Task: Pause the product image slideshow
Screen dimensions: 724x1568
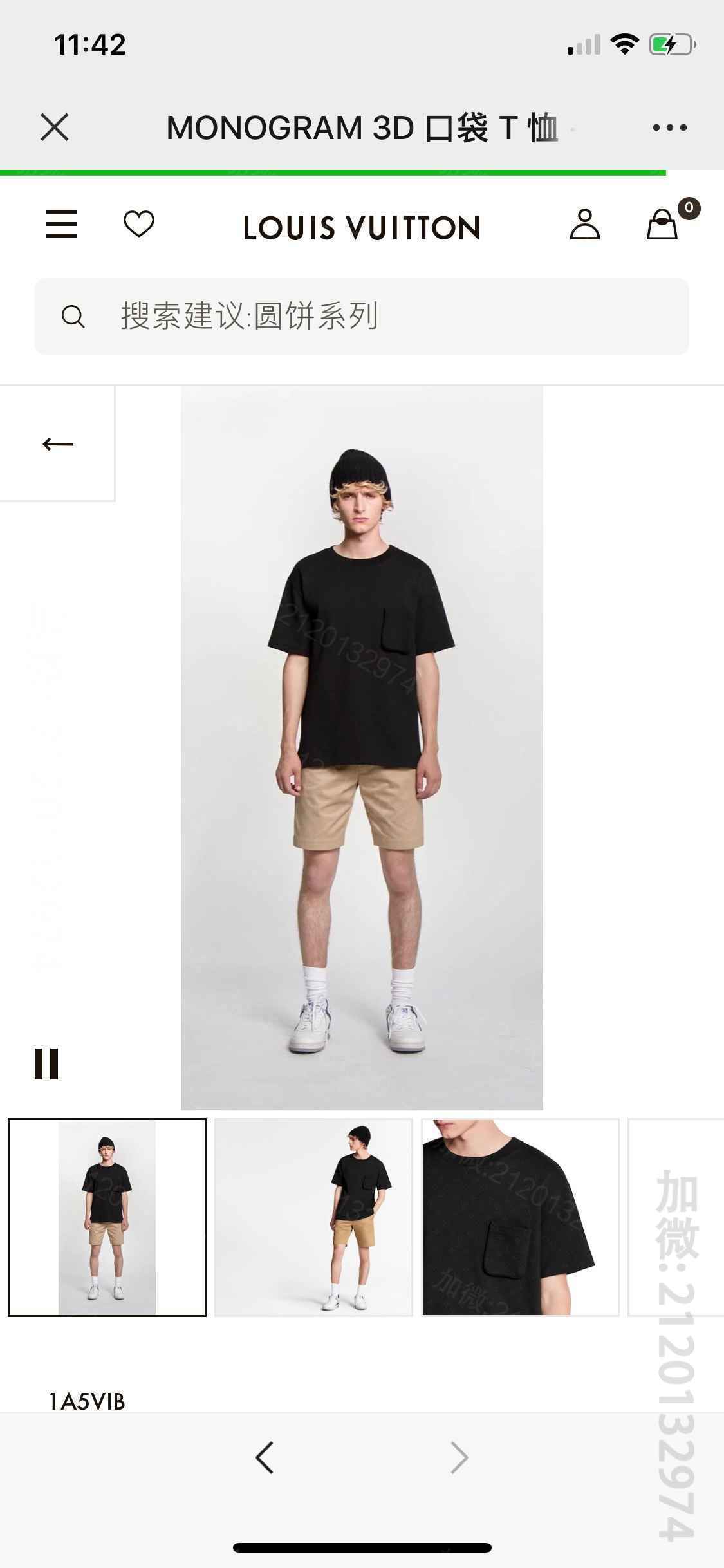Action: (x=46, y=1063)
